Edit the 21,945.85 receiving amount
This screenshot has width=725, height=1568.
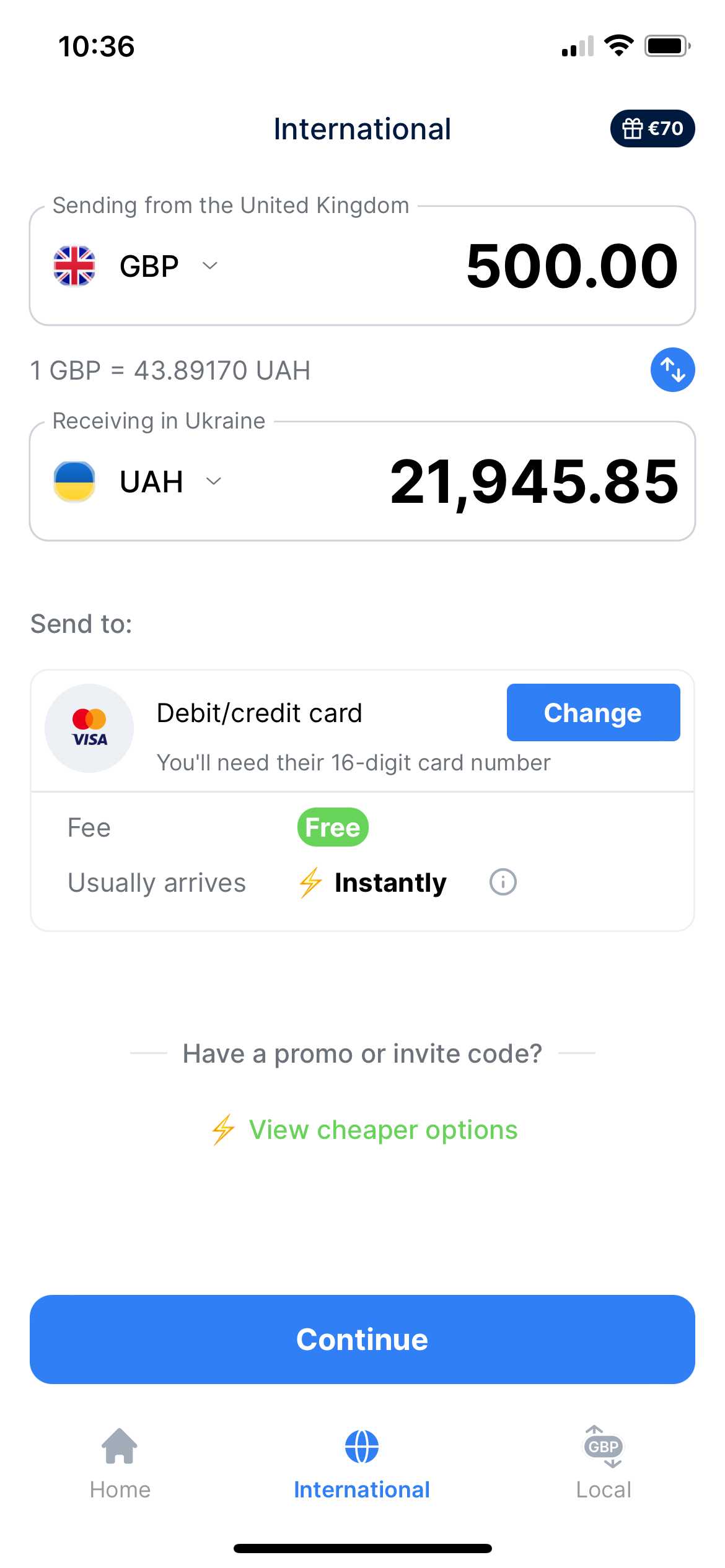[534, 482]
